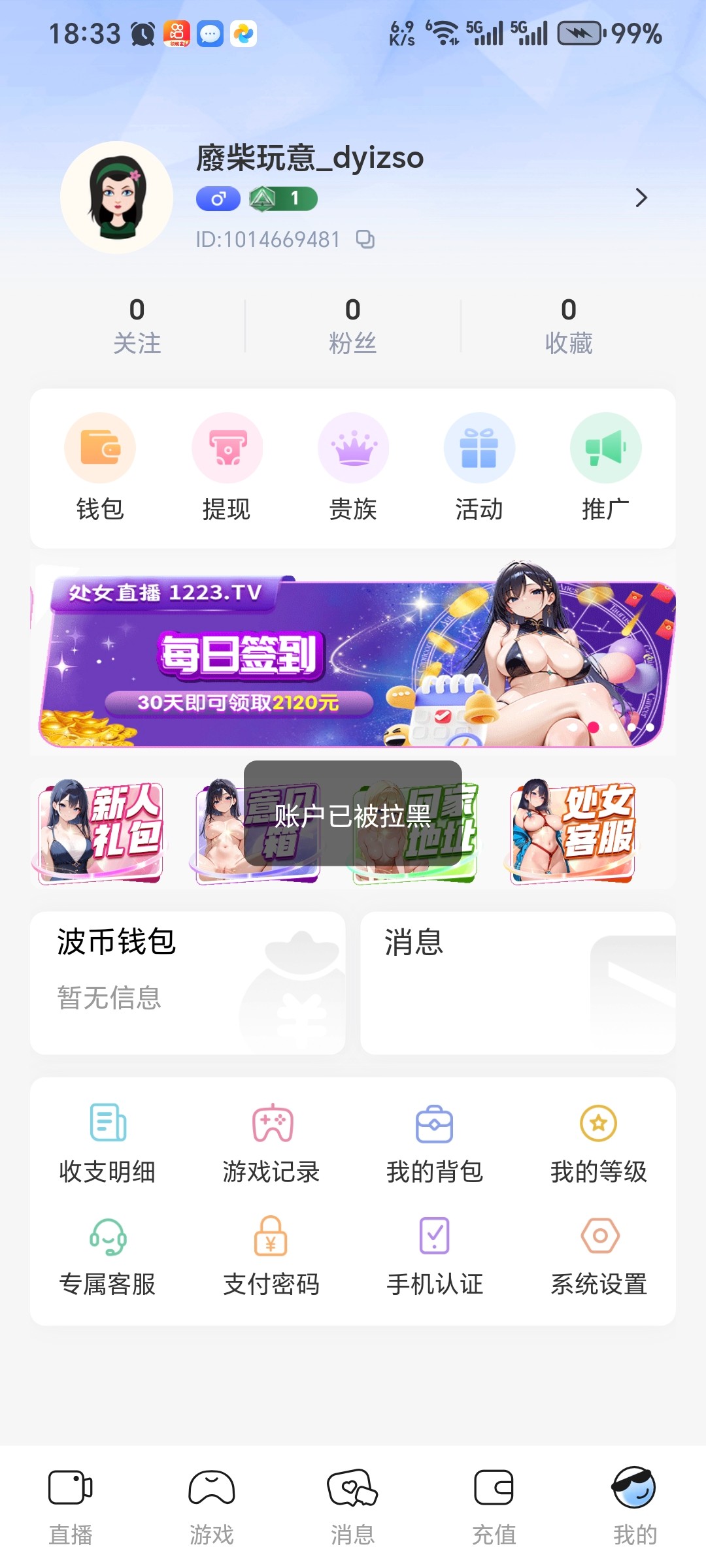
Task: Open the 每日签到 banner
Action: click(353, 660)
